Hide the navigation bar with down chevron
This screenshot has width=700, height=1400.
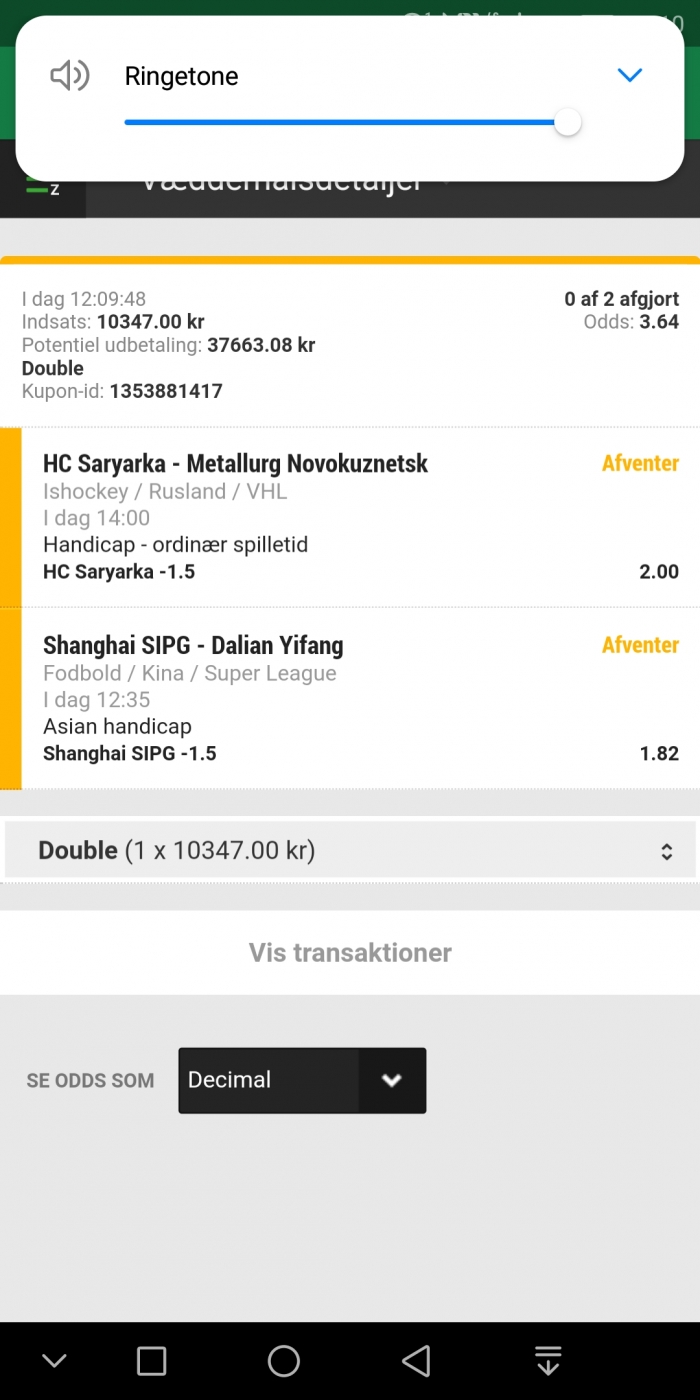click(x=54, y=1361)
